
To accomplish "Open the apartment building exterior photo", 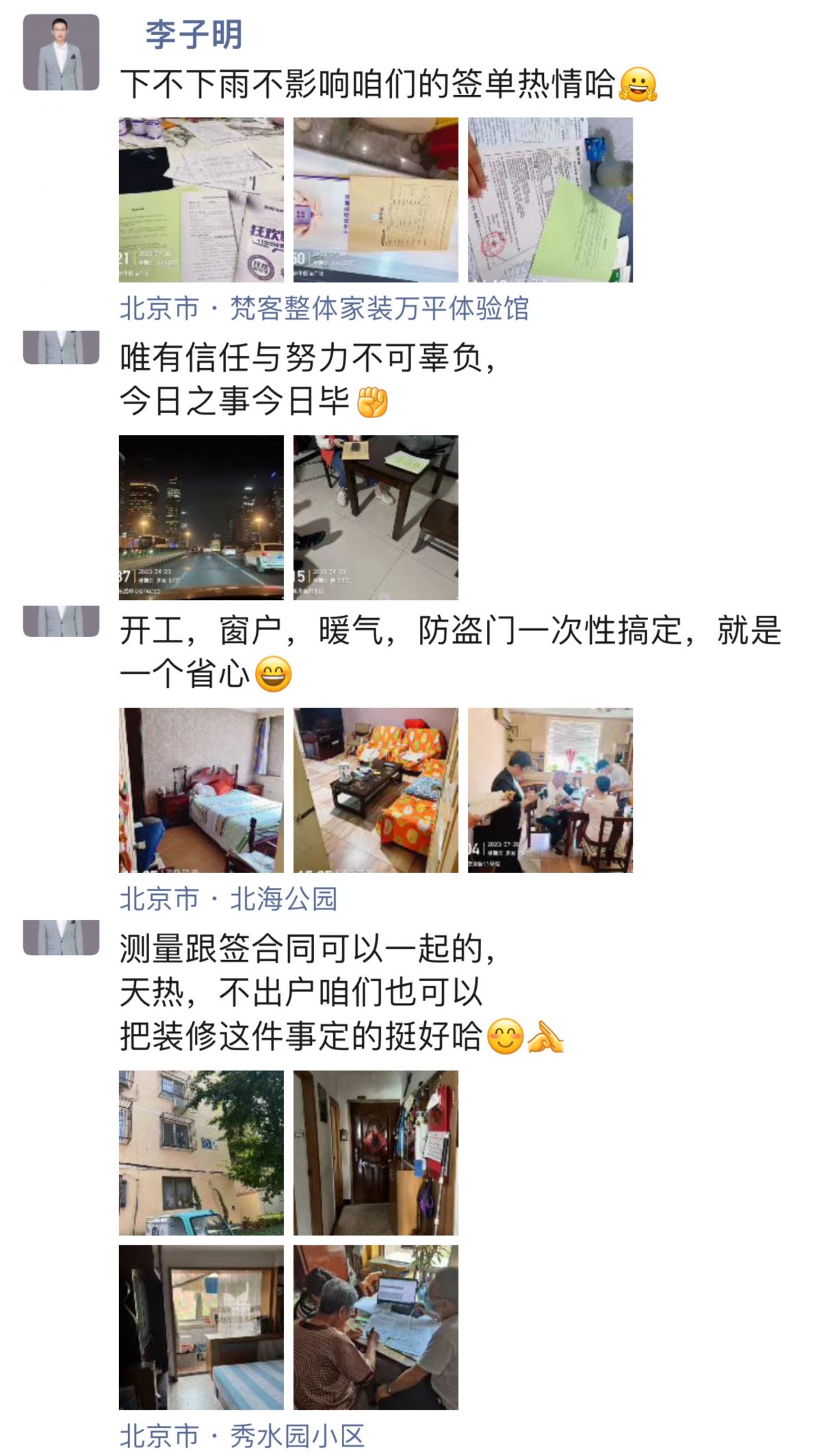I will [x=201, y=1153].
